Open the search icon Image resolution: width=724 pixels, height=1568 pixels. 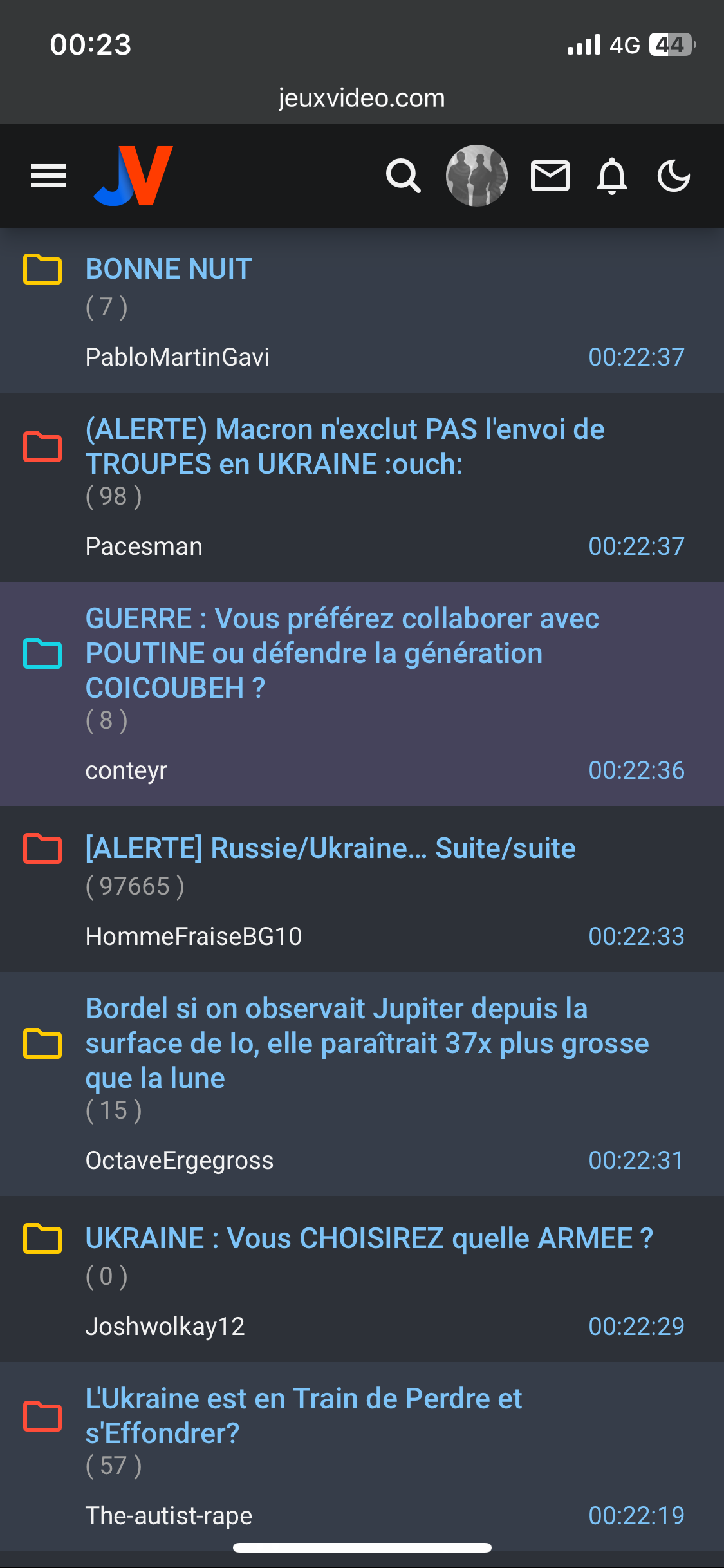[403, 176]
